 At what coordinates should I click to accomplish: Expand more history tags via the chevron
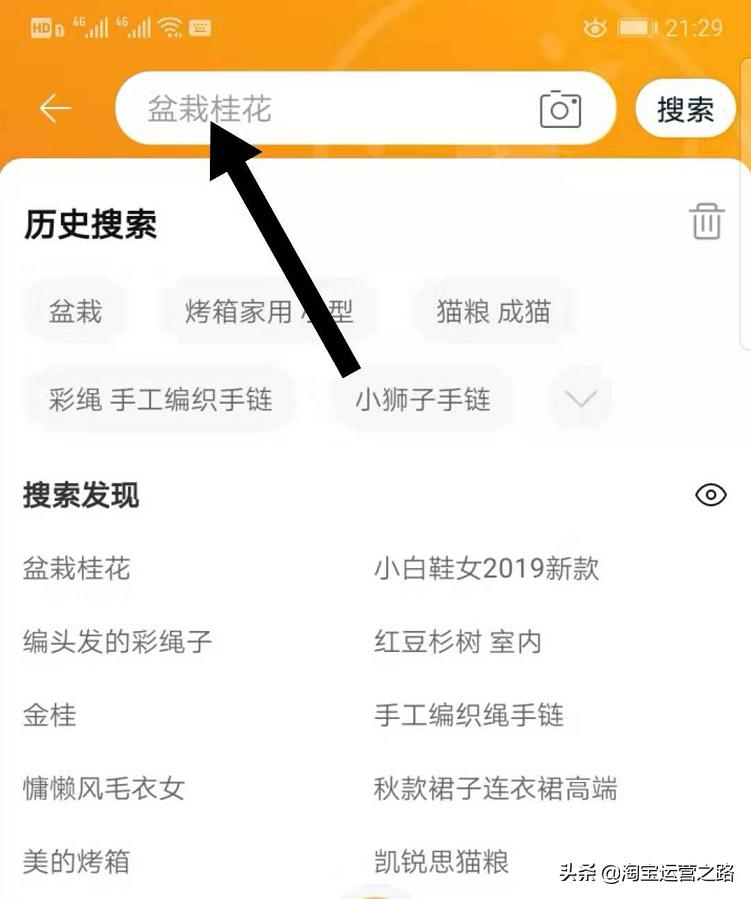point(580,399)
